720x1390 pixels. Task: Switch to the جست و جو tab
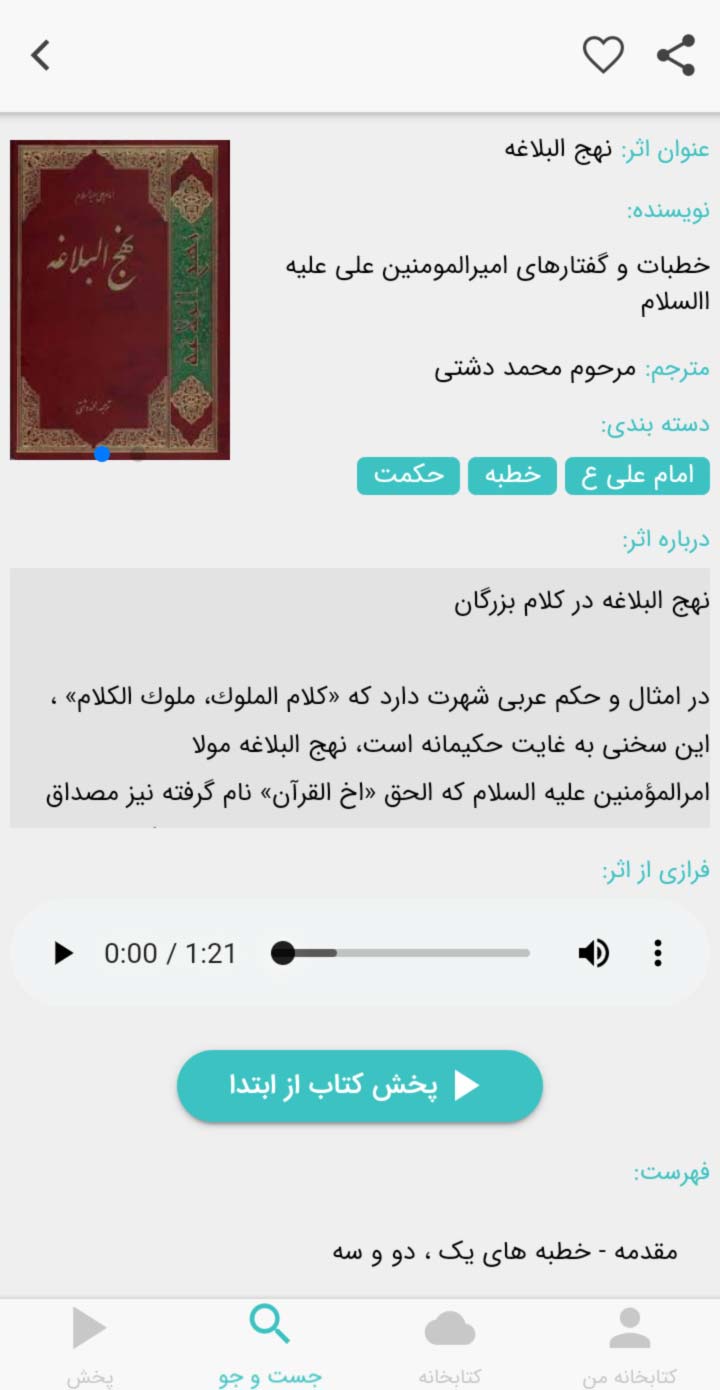tap(270, 1345)
